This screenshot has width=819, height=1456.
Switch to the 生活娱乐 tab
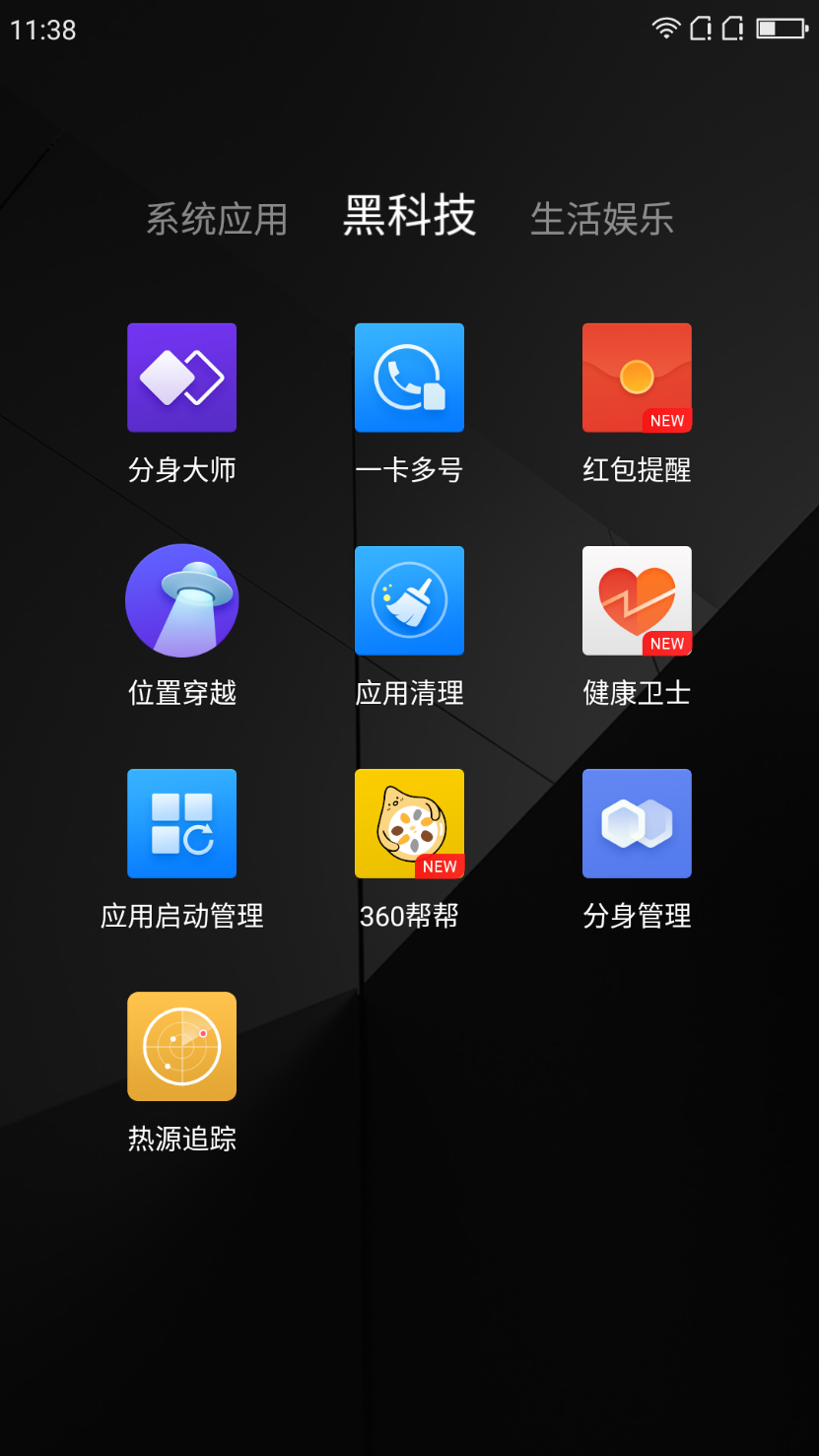601,219
